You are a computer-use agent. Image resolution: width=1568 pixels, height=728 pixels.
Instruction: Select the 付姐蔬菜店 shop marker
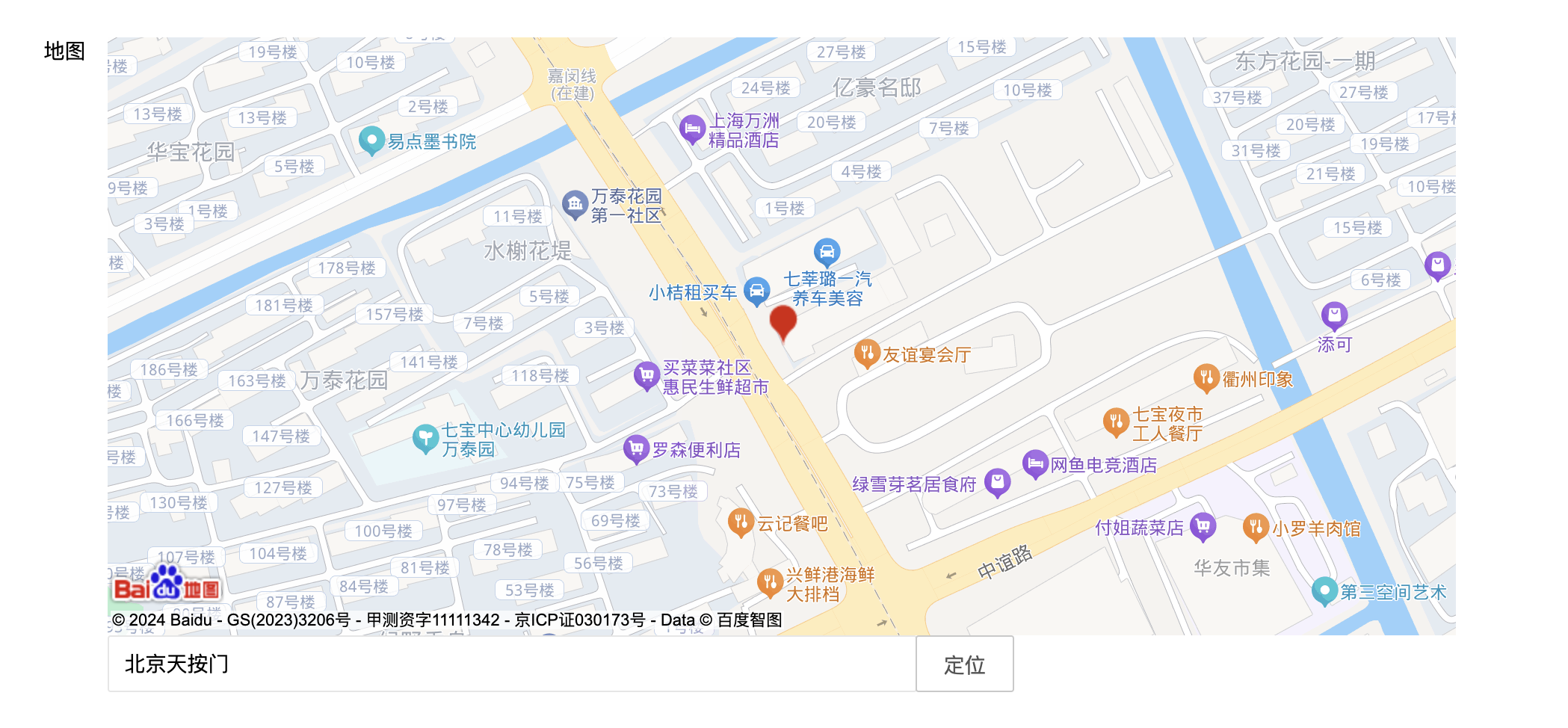pos(1203,526)
